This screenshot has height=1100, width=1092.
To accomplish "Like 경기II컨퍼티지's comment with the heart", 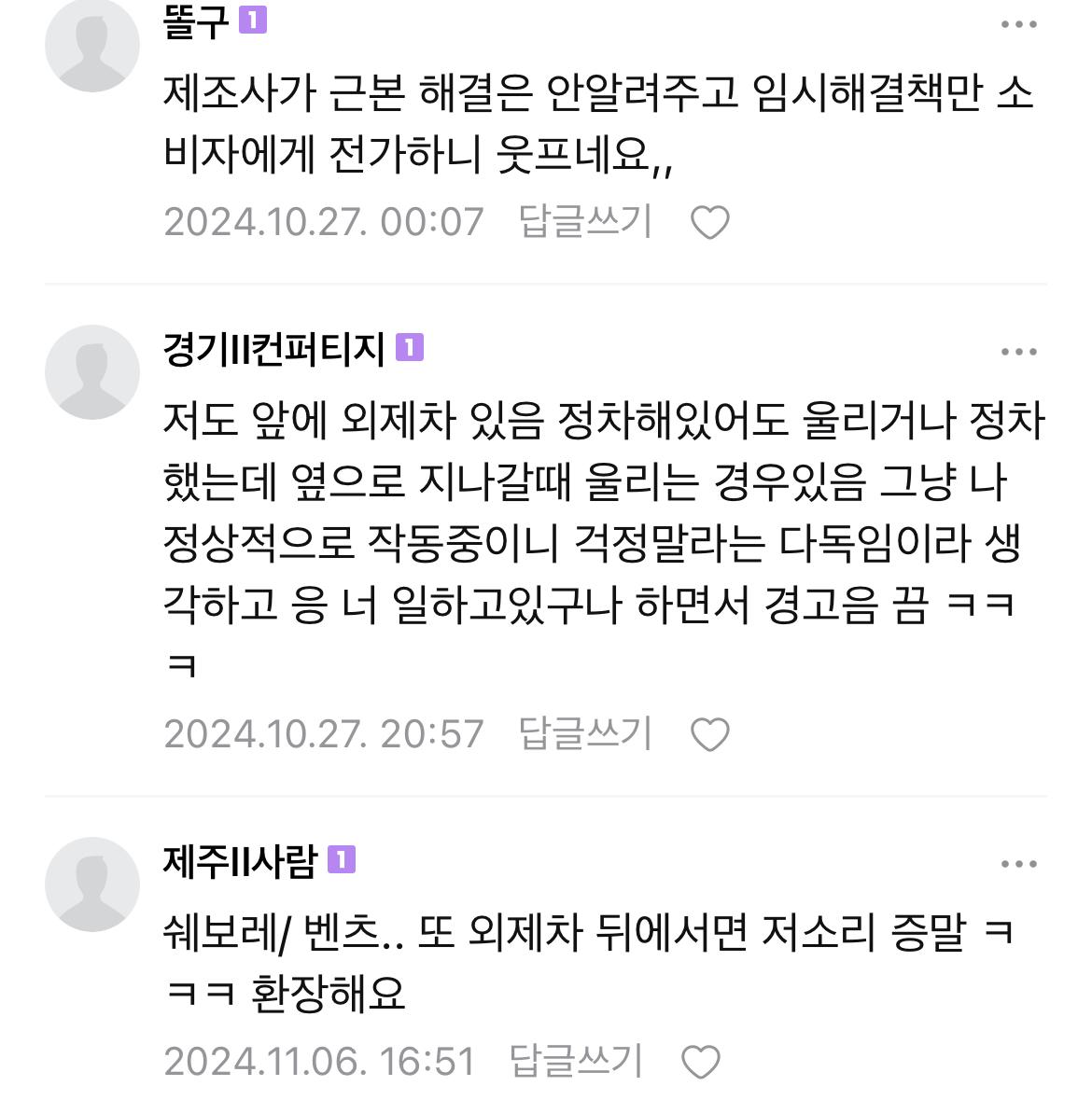I will (x=709, y=735).
